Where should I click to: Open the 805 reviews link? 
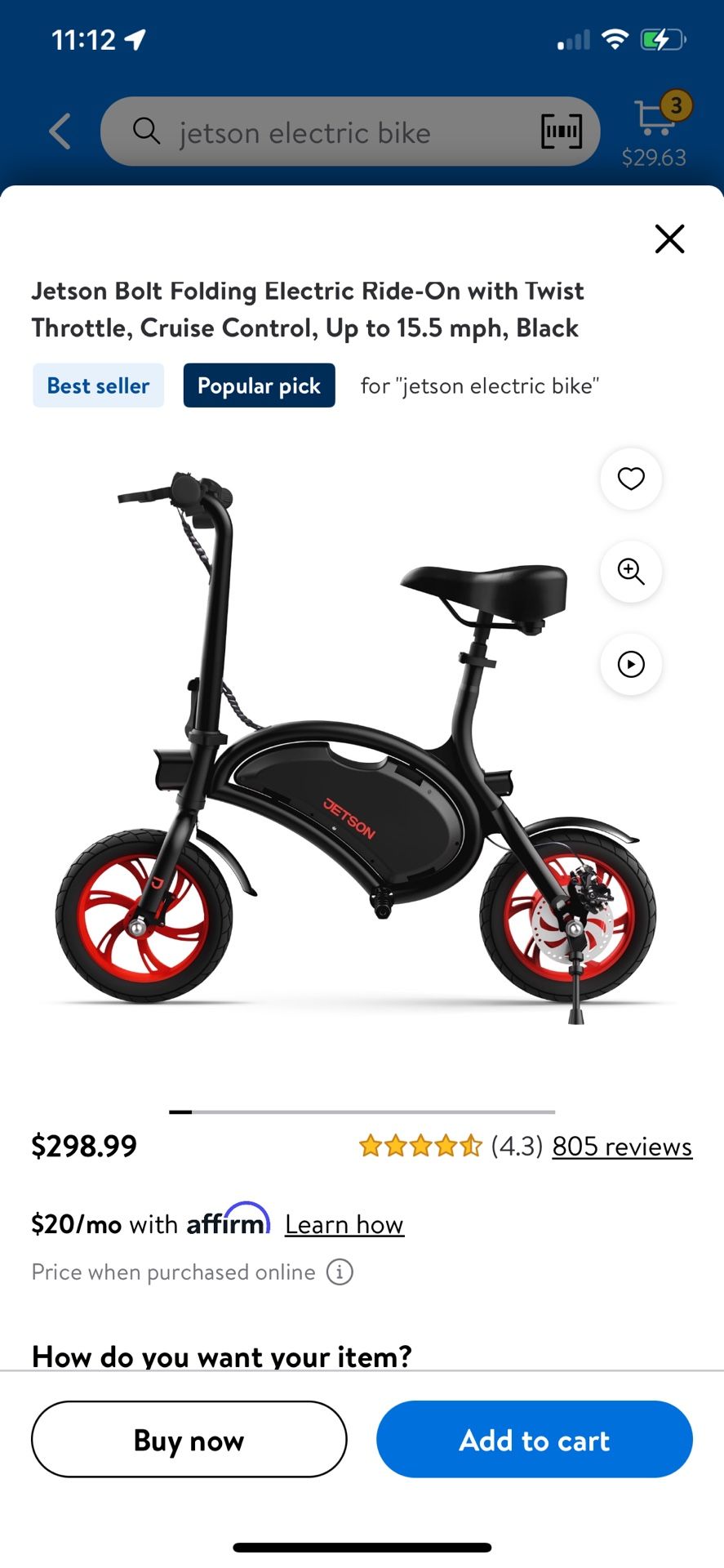pyautogui.click(x=621, y=1146)
